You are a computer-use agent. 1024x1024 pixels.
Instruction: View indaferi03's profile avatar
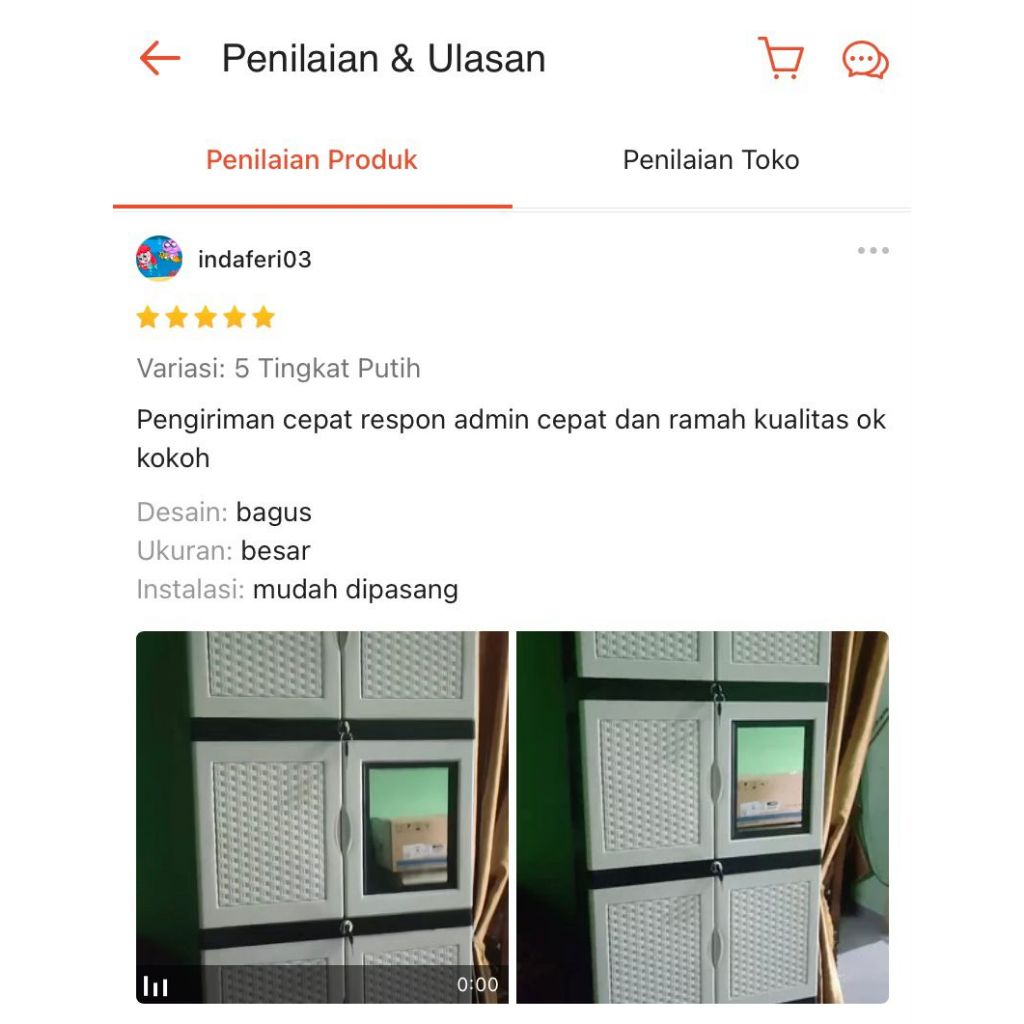(159, 259)
